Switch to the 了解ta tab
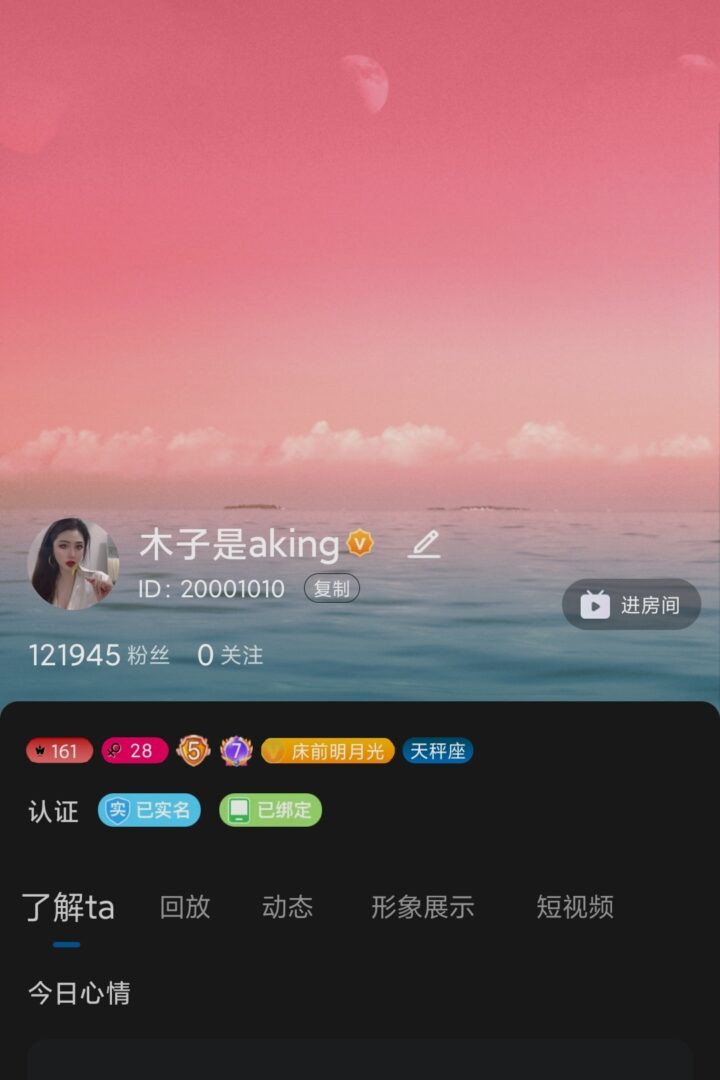The width and height of the screenshot is (720, 1080). (68, 908)
